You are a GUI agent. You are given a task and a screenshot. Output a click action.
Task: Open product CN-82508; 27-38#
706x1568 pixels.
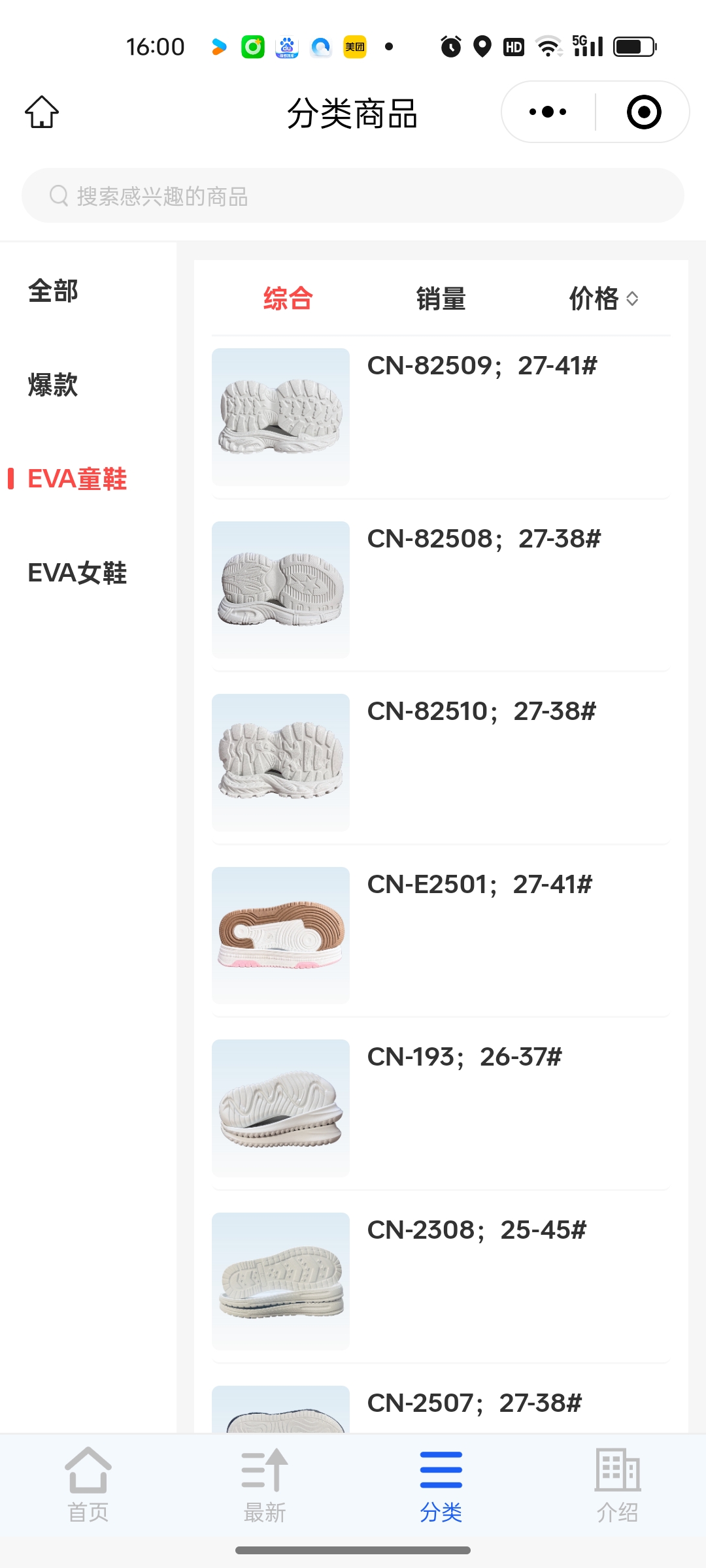click(x=441, y=589)
